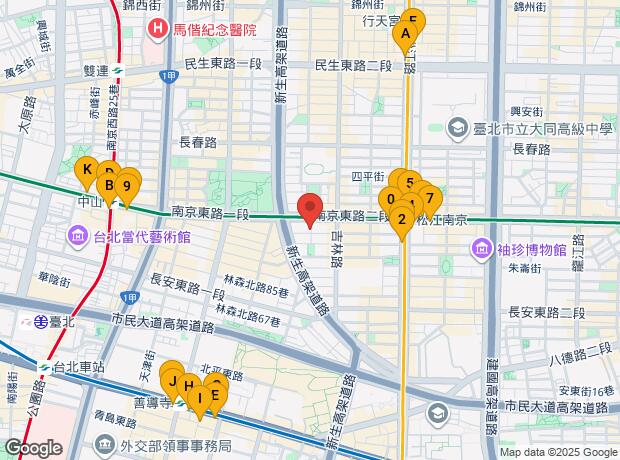Select the orange marker labeled B
Image resolution: width=620 pixels, height=460 pixels.
[108, 183]
